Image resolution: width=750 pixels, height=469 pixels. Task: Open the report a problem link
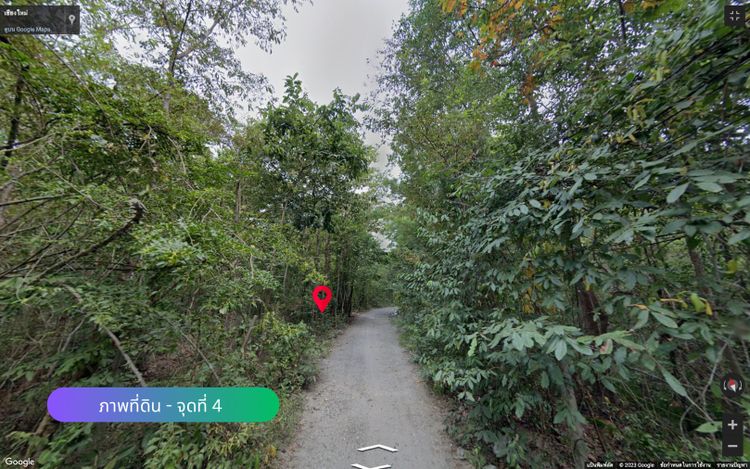732,464
